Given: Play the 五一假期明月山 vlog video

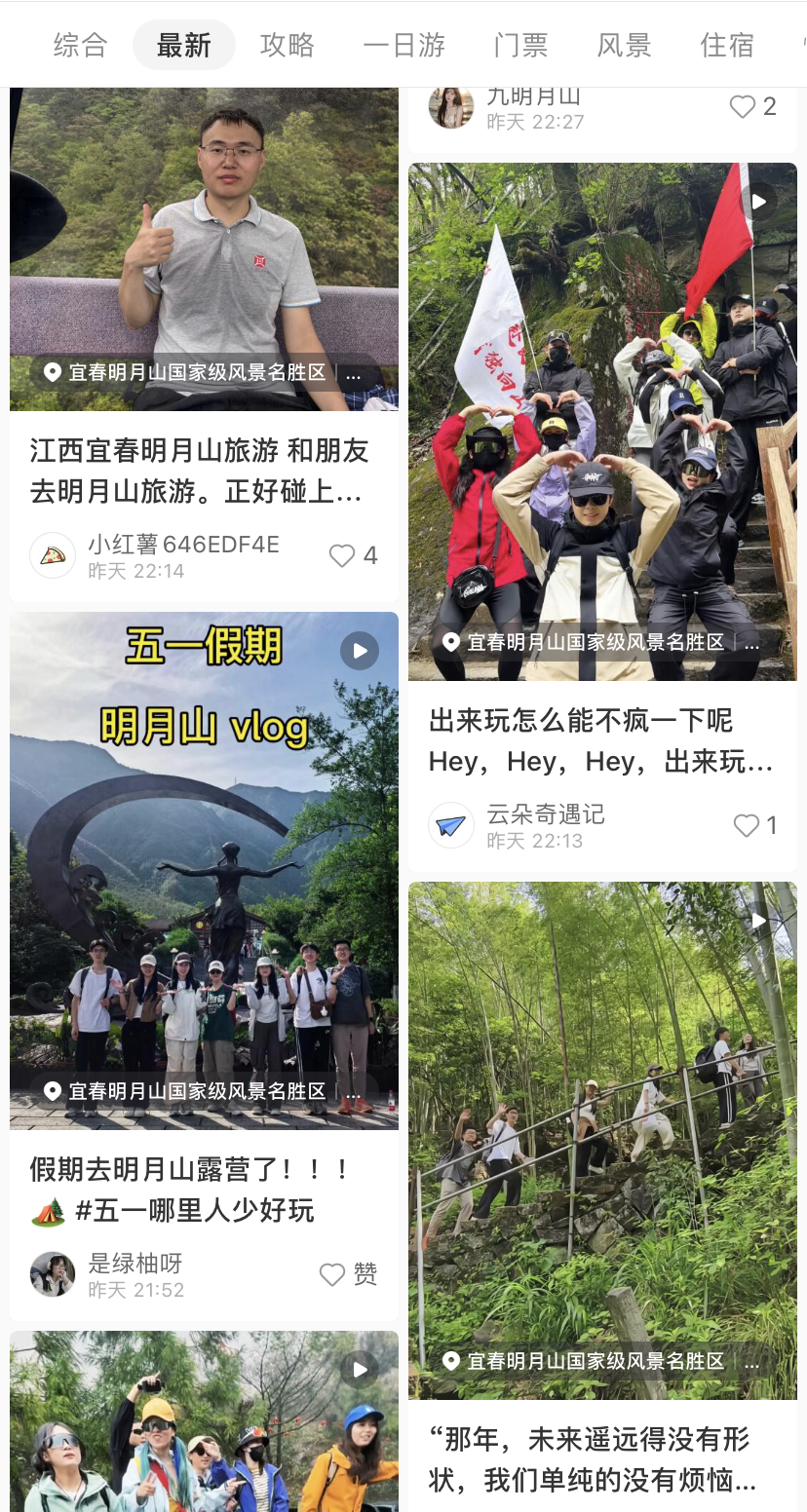Looking at the screenshot, I should pyautogui.click(x=359, y=648).
